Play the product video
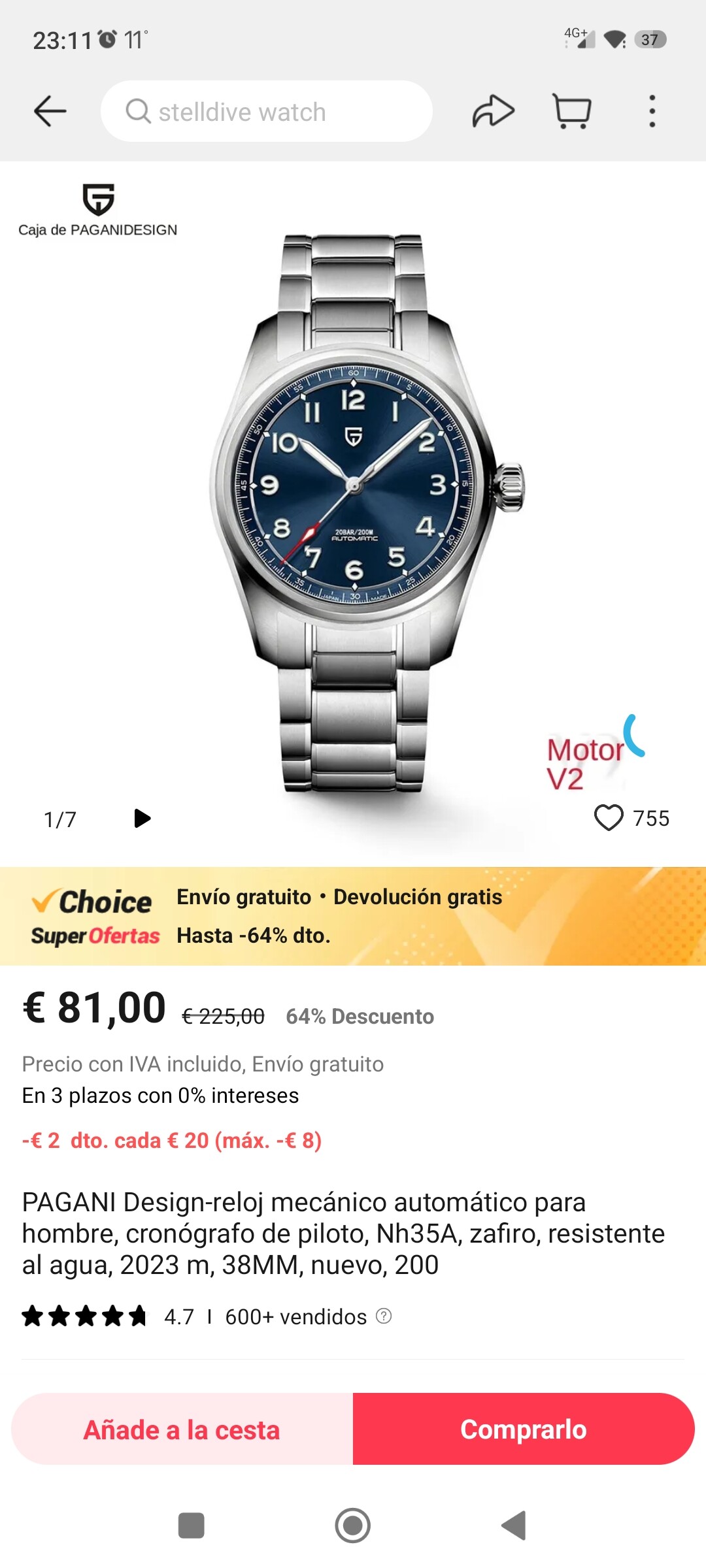 tap(142, 818)
